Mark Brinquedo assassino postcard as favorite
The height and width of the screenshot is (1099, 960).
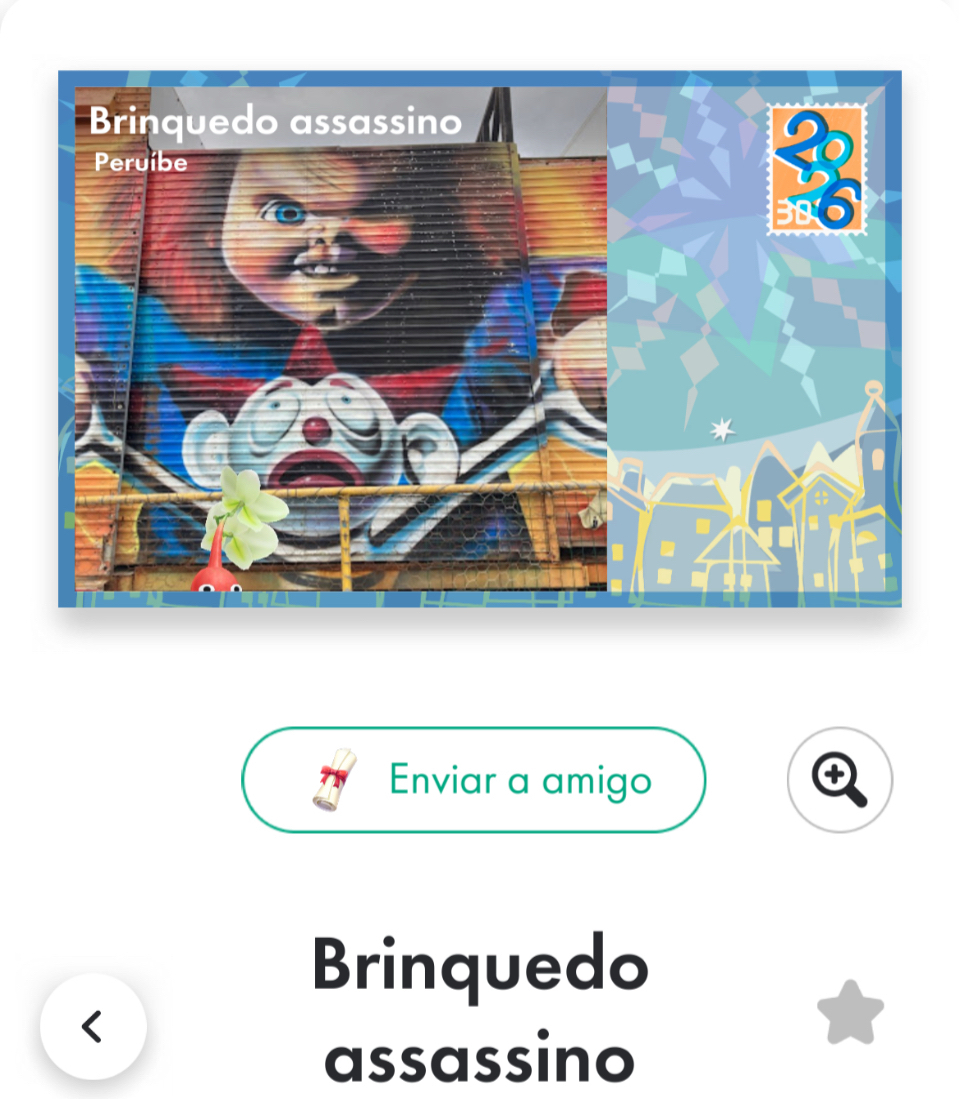850,1014
